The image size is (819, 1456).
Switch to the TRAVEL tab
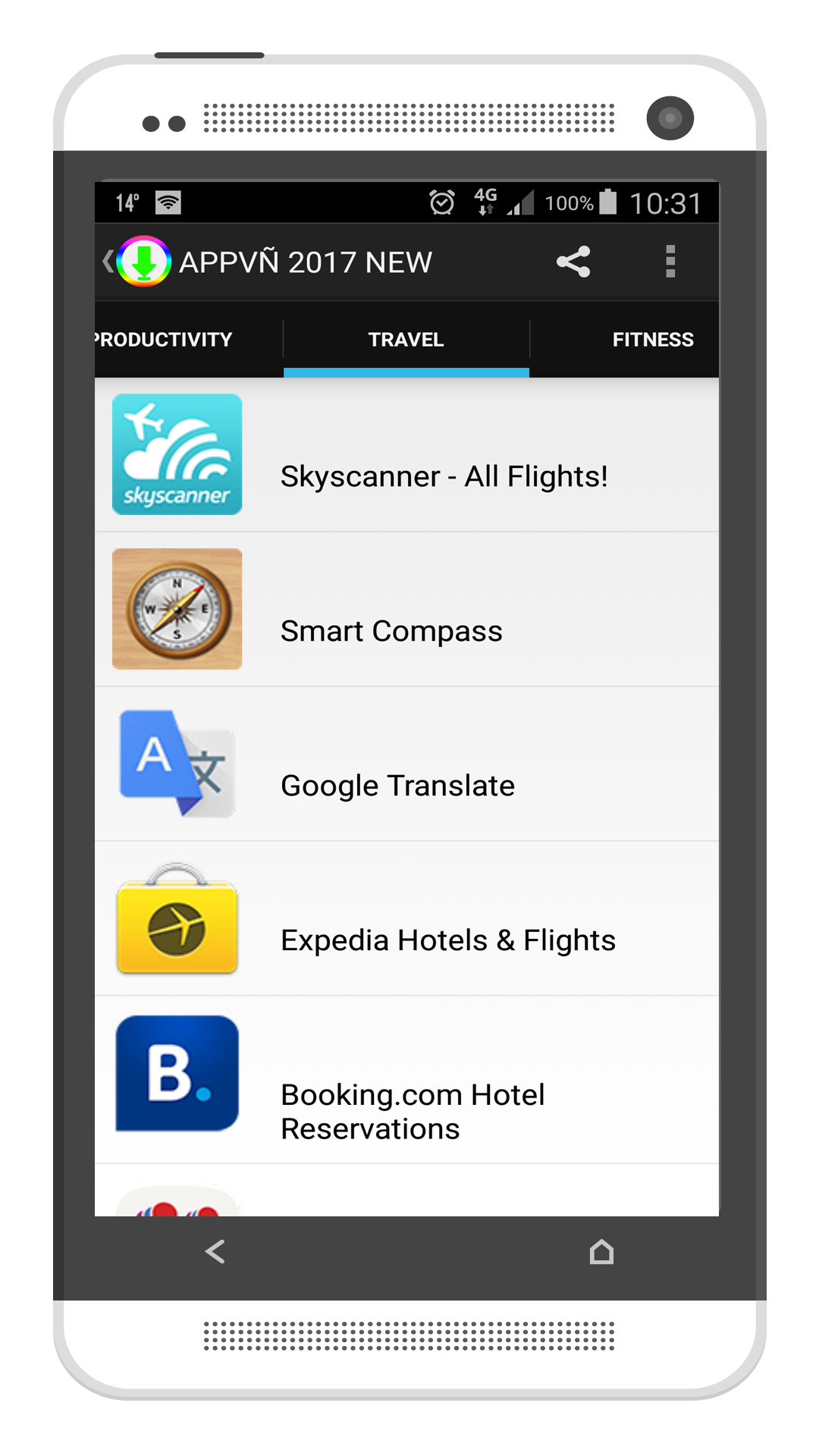[x=405, y=339]
